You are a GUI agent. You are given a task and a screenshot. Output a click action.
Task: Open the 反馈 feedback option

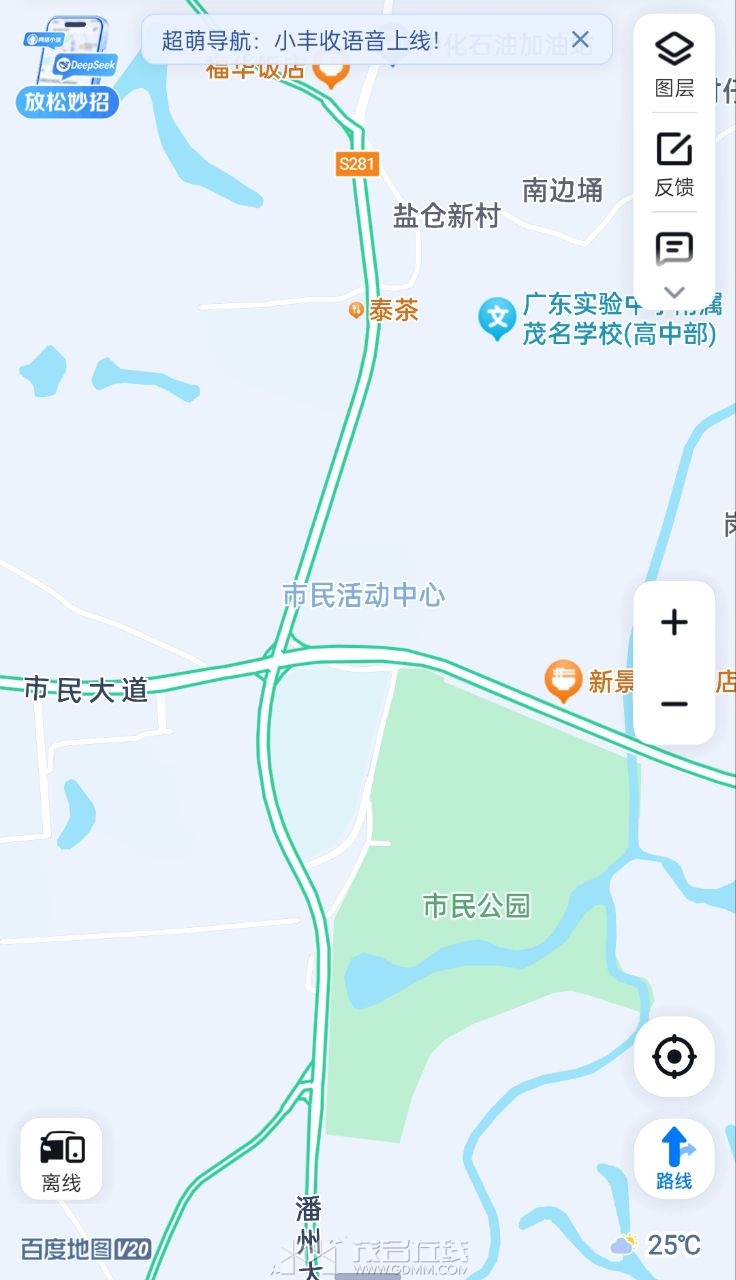[674, 164]
